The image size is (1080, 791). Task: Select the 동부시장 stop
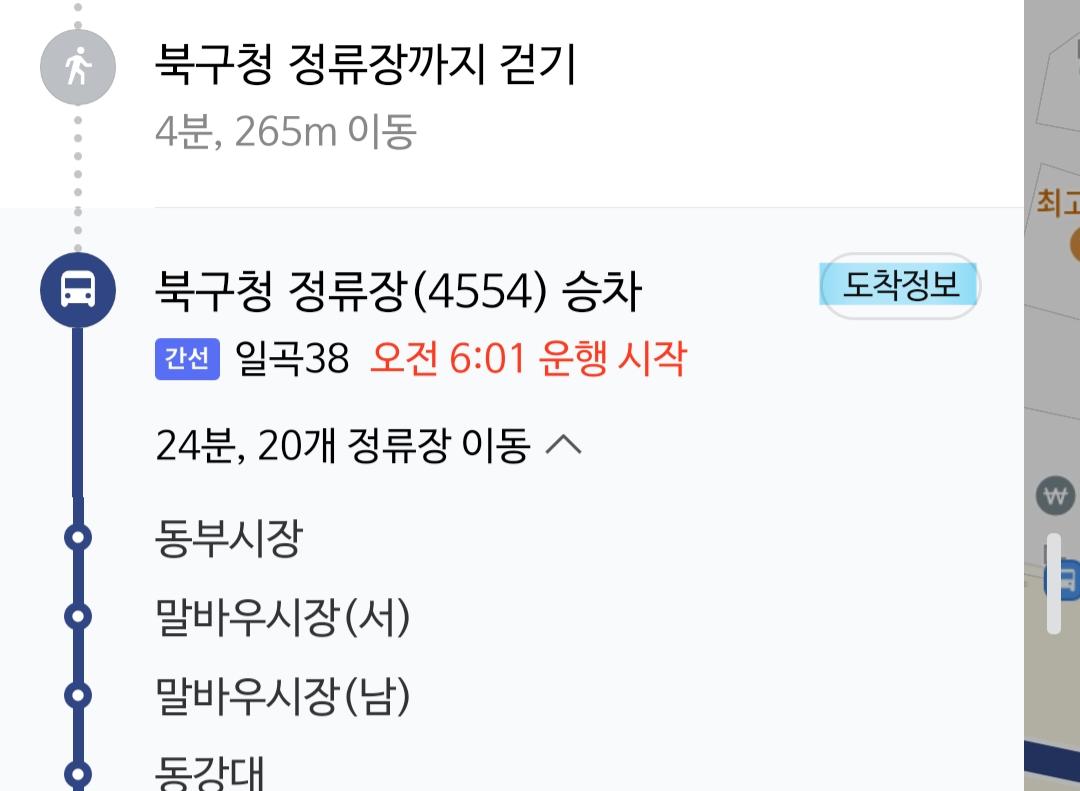[228, 540]
